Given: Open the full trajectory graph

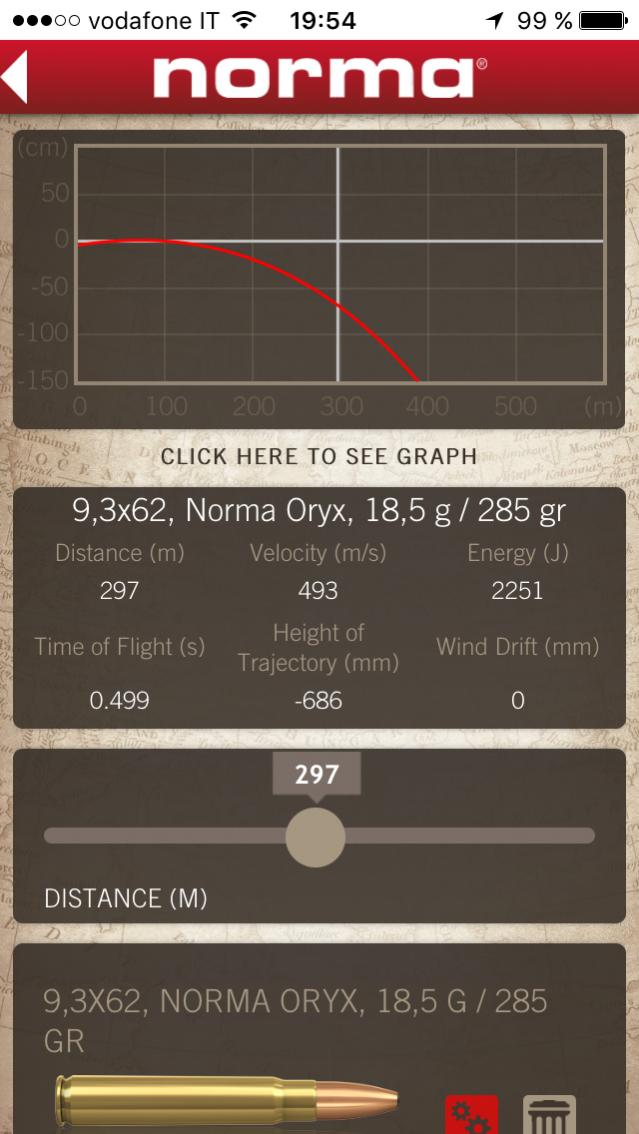Looking at the screenshot, I should tap(318, 456).
